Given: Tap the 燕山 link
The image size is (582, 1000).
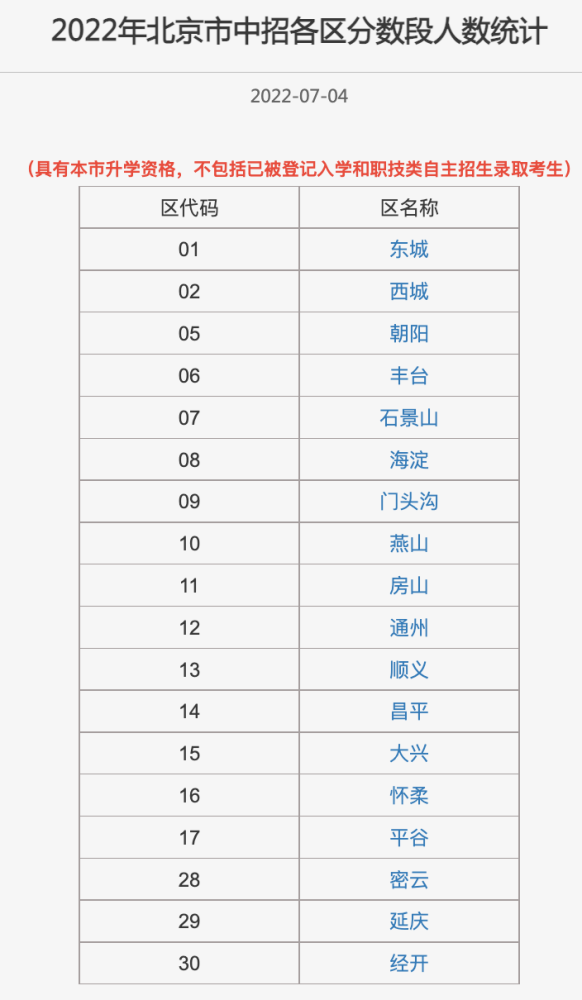Looking at the screenshot, I should pos(409,543).
